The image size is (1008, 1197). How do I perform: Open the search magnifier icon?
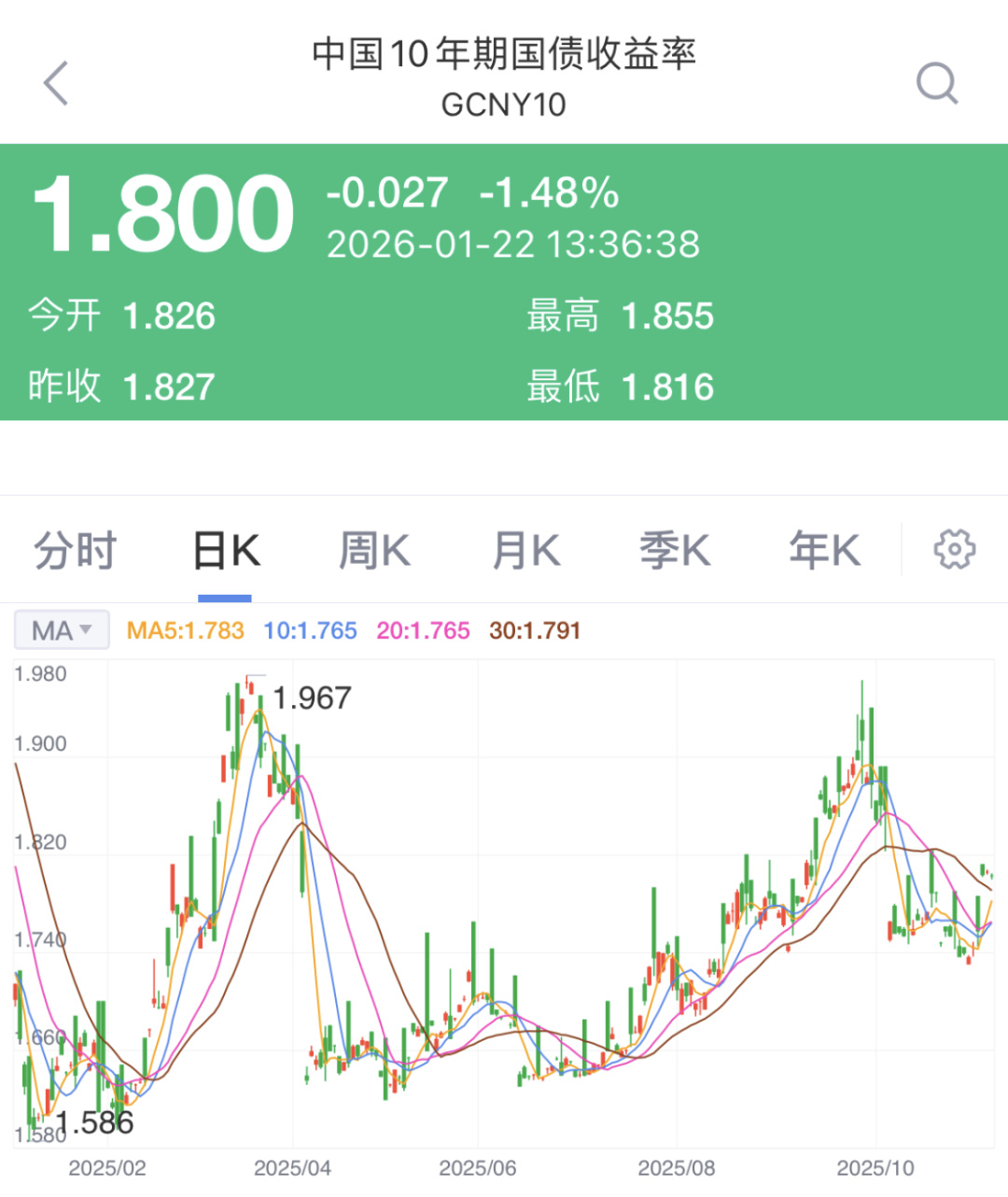point(936,83)
